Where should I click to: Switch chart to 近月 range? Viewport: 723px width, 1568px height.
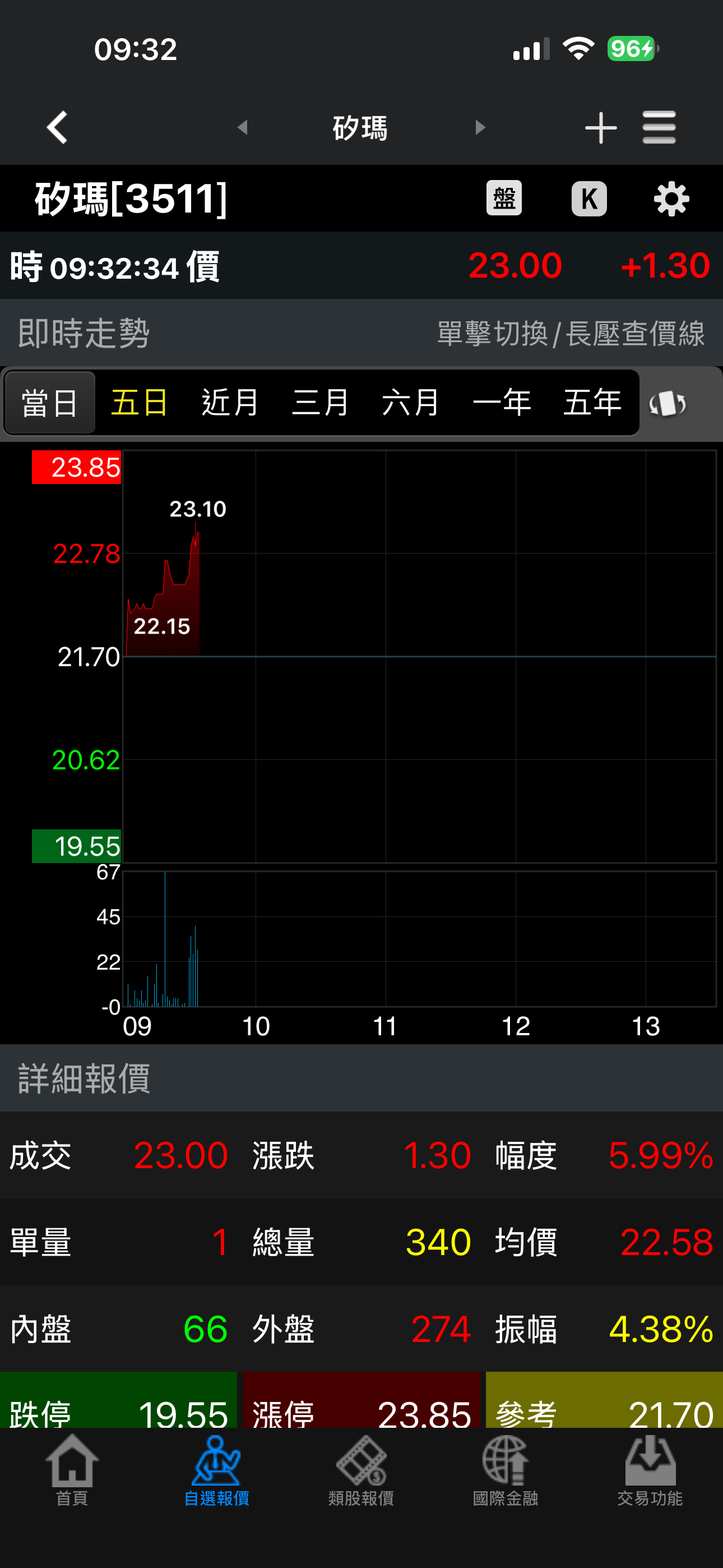[230, 403]
